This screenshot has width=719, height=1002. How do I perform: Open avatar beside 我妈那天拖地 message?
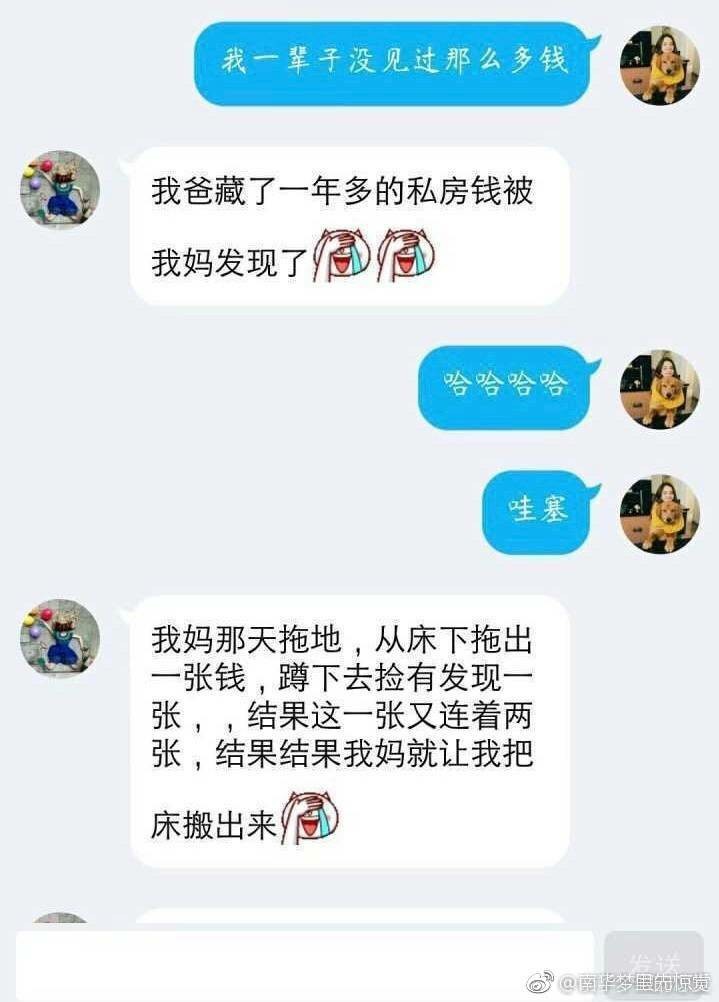(x=61, y=638)
